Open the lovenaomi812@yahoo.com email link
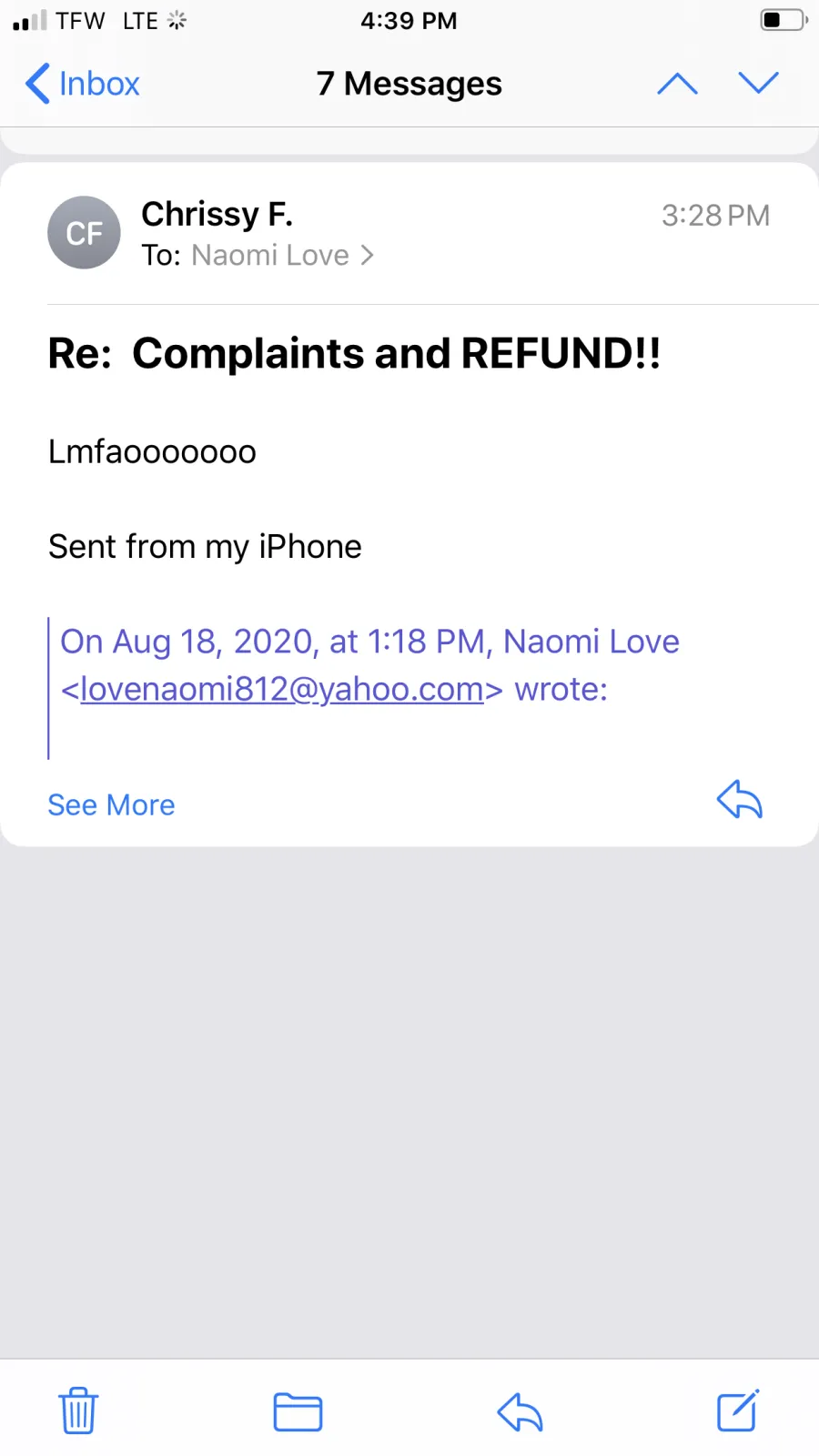 pos(282,689)
